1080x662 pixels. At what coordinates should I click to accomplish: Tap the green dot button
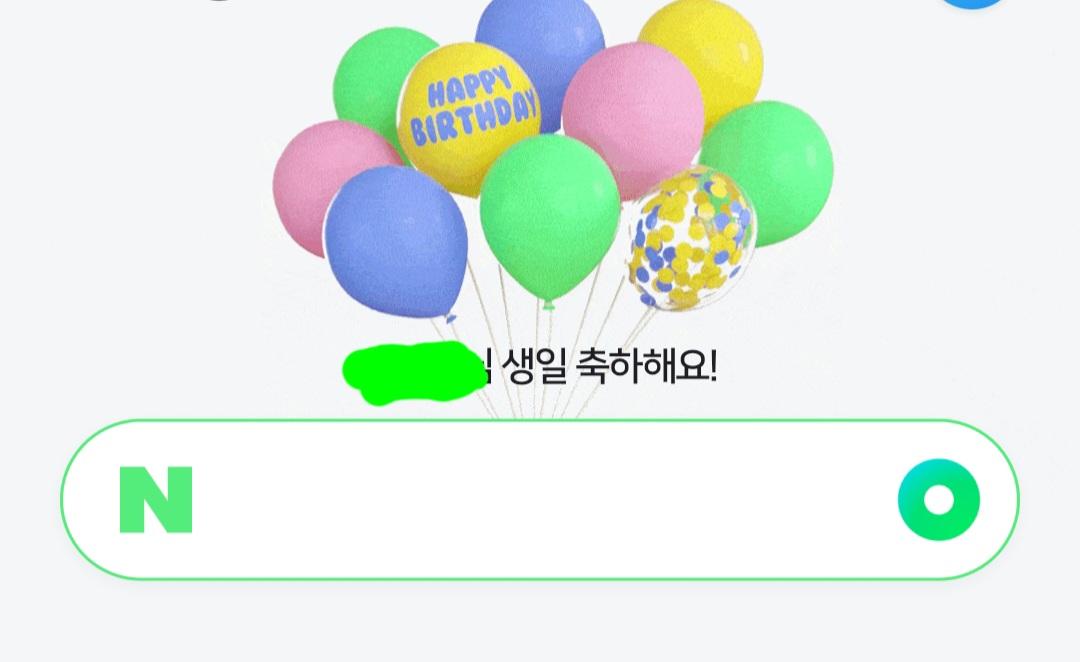pyautogui.click(x=938, y=500)
